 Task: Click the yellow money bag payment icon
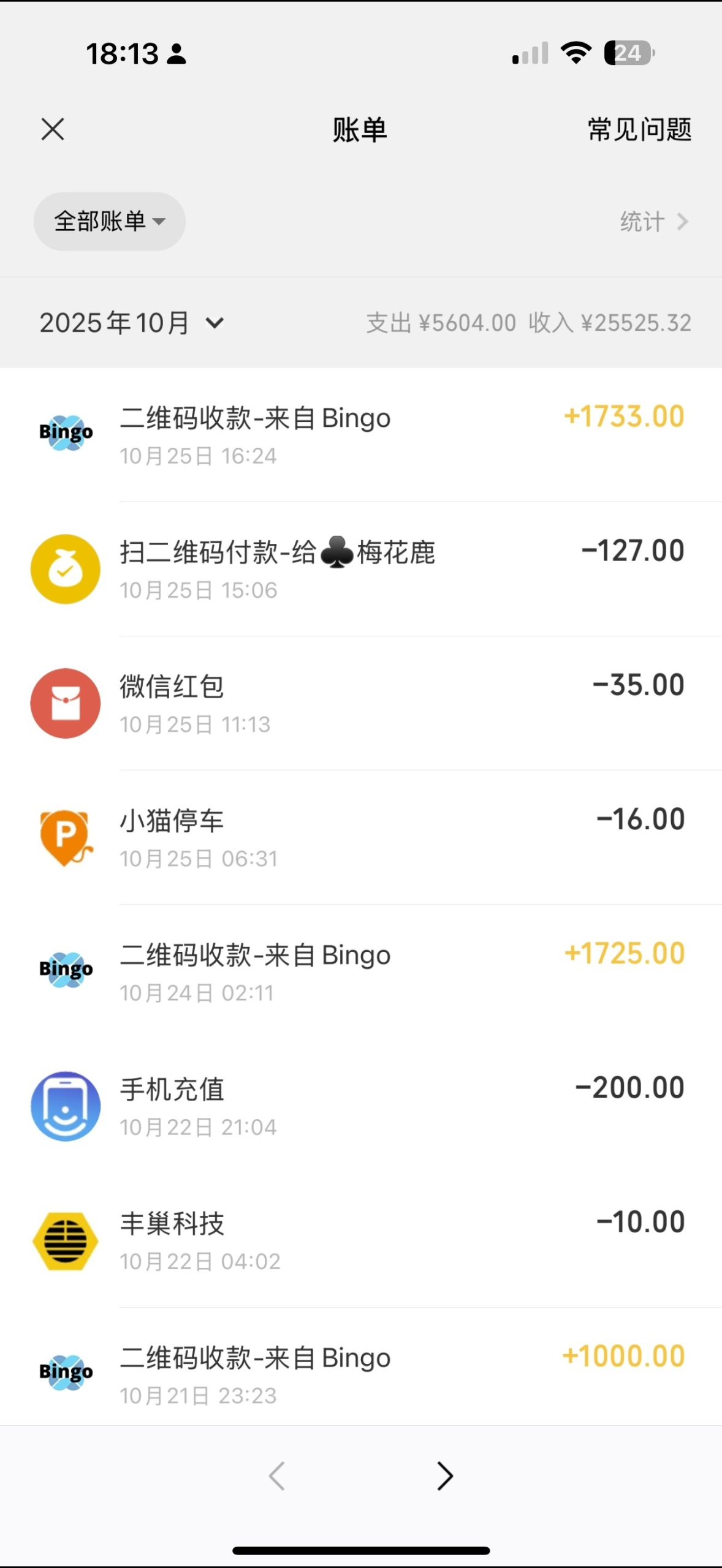[x=66, y=568]
